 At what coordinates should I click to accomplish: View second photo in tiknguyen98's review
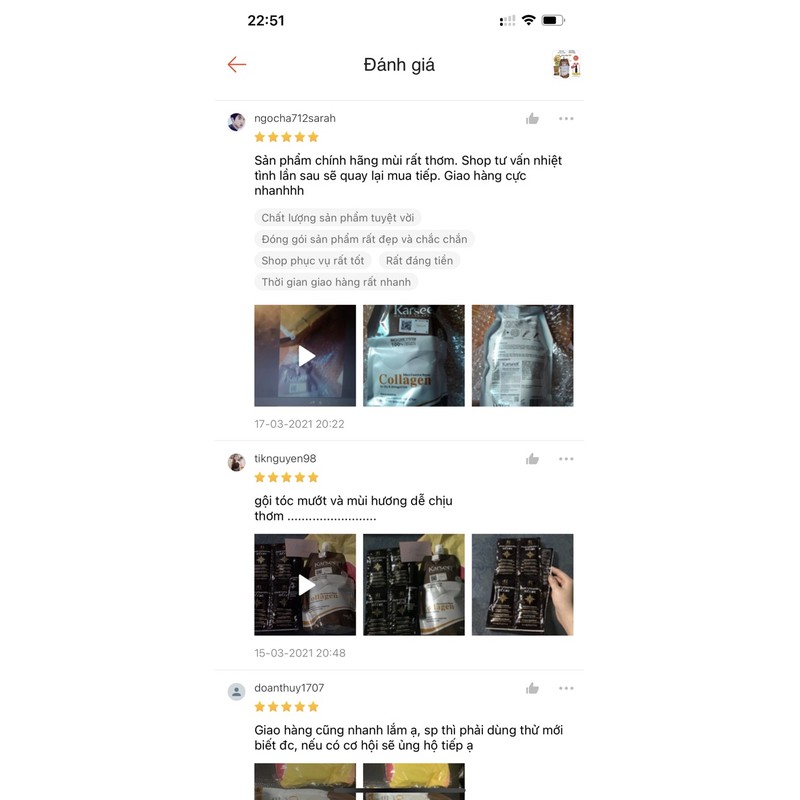click(x=414, y=584)
